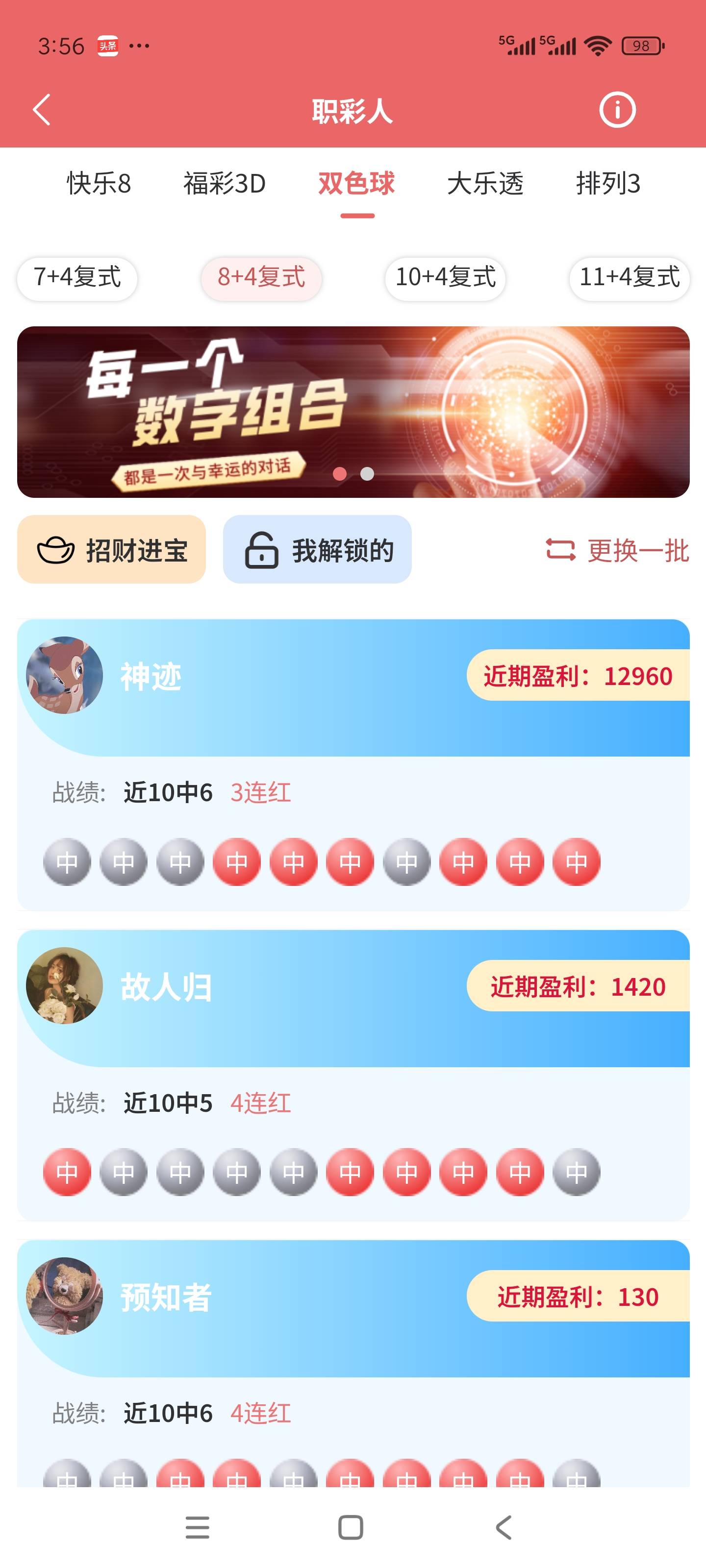
Task: Switch to the 排列3 tab
Action: 608,183
